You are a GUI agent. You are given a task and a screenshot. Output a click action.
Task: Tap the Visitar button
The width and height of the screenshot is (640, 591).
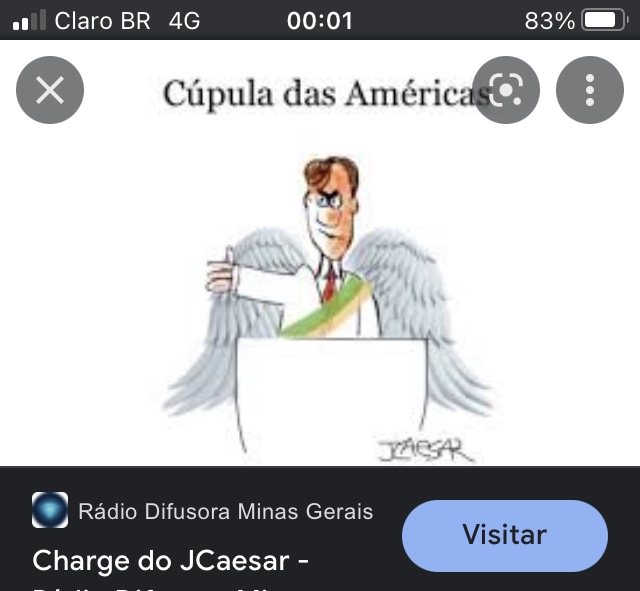(504, 535)
